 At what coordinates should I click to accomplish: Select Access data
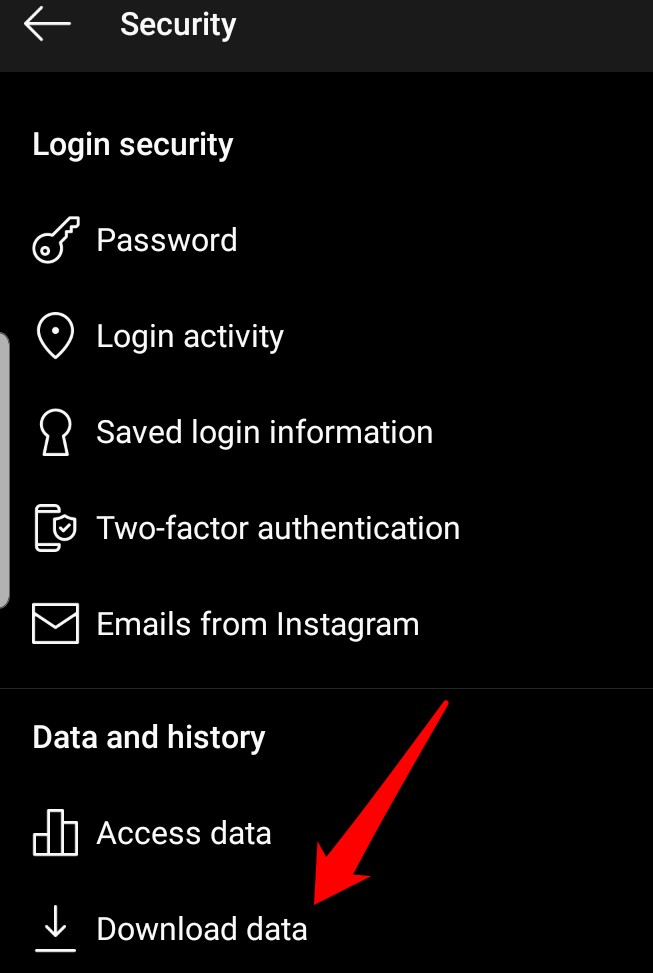tap(183, 833)
